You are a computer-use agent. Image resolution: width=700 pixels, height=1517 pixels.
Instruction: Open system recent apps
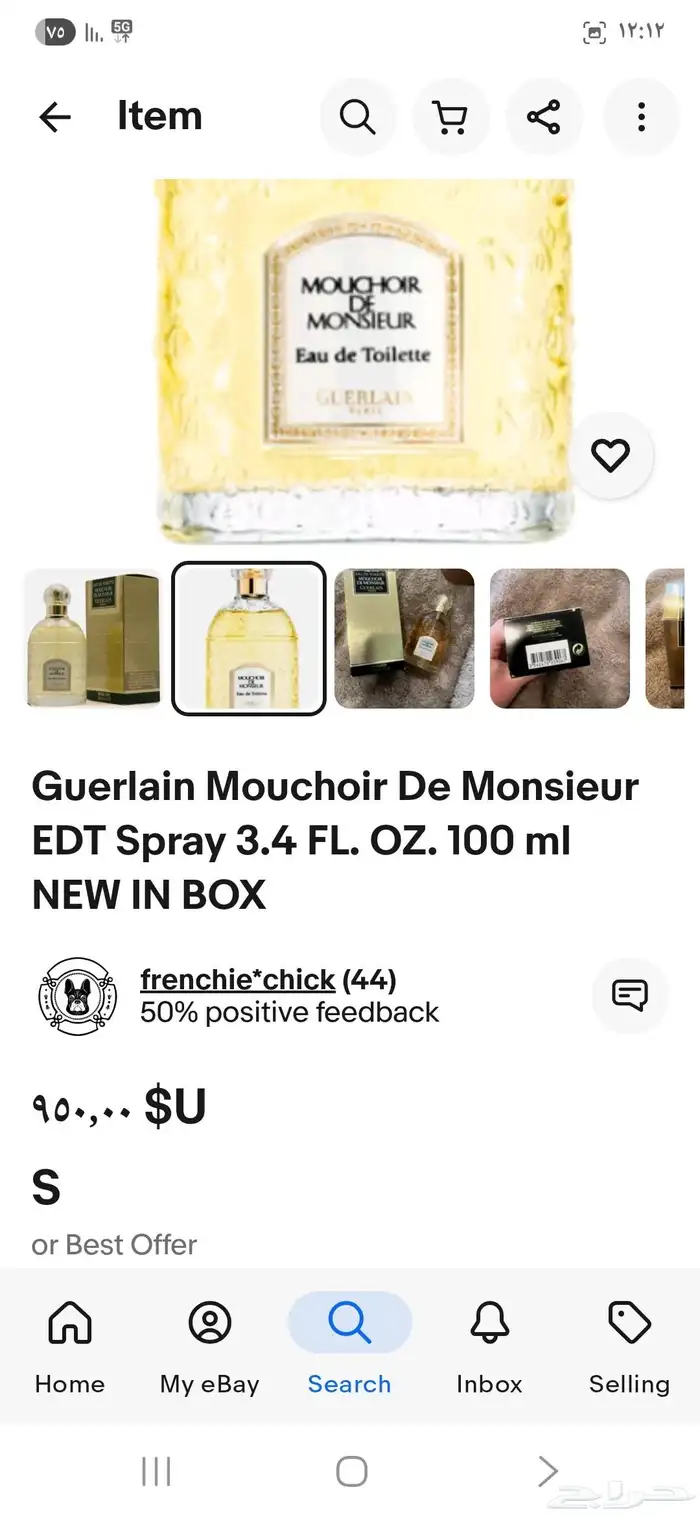(156, 1471)
